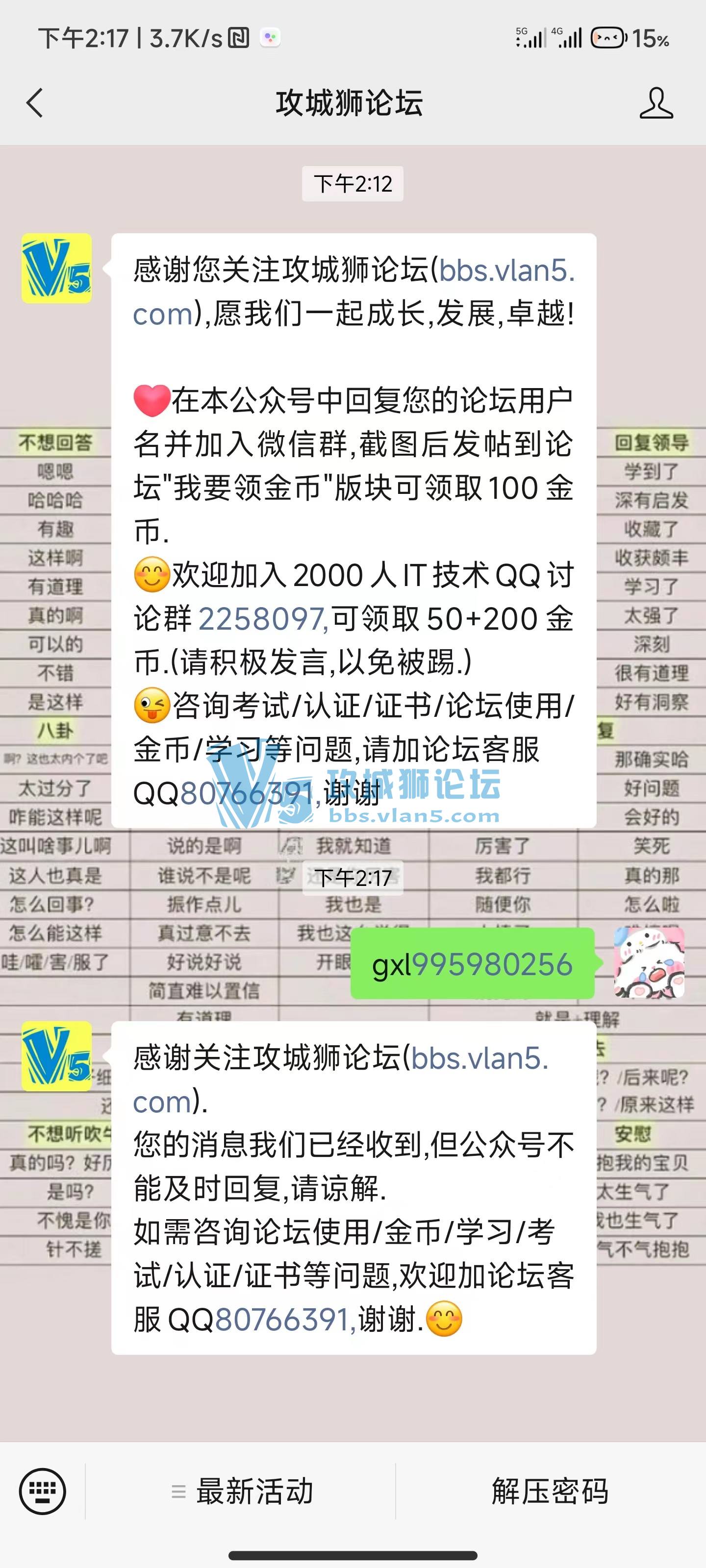Open bbs.vlan5.com link in last message

(341, 1080)
